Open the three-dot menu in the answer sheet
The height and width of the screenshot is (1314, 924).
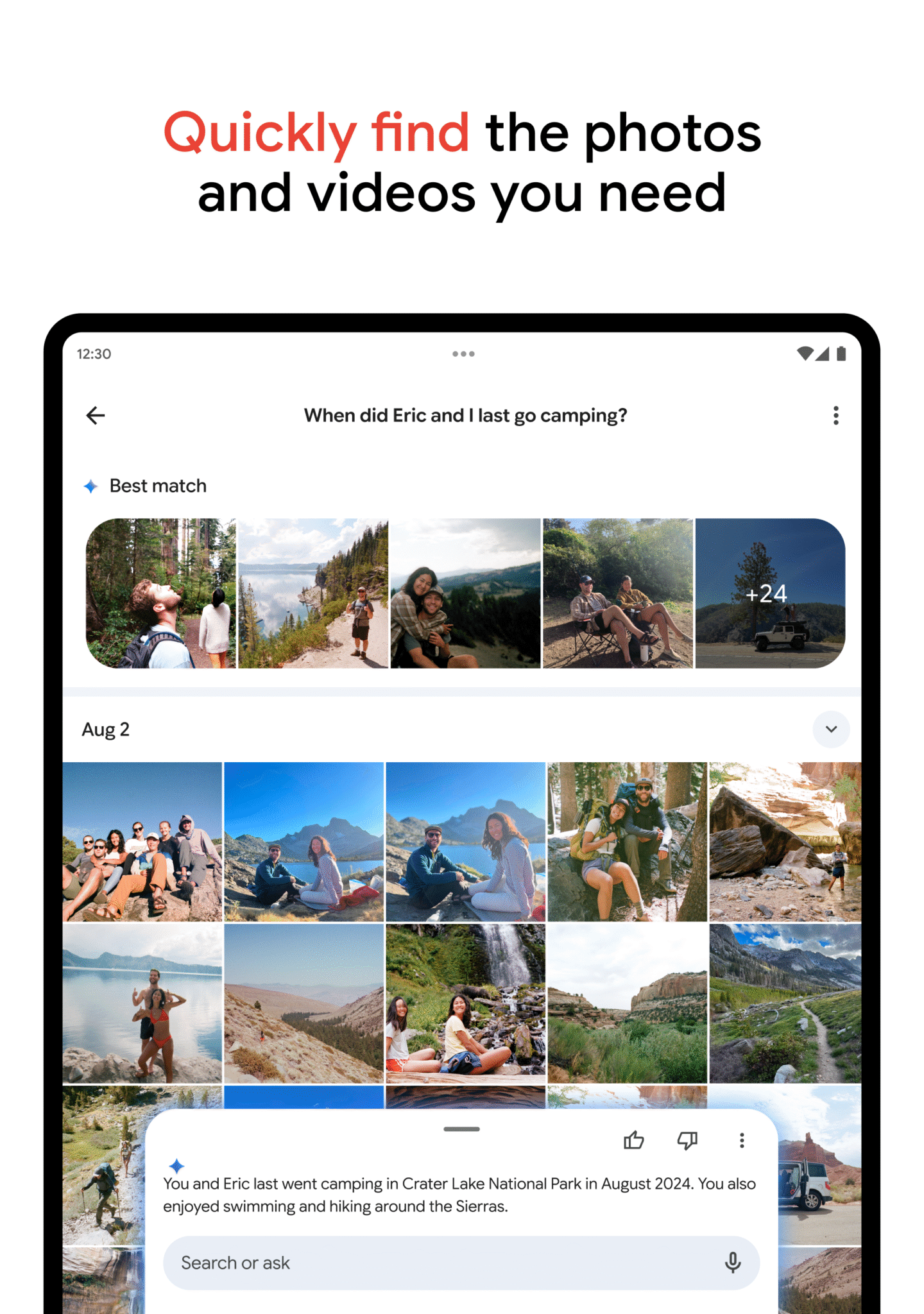point(742,1140)
